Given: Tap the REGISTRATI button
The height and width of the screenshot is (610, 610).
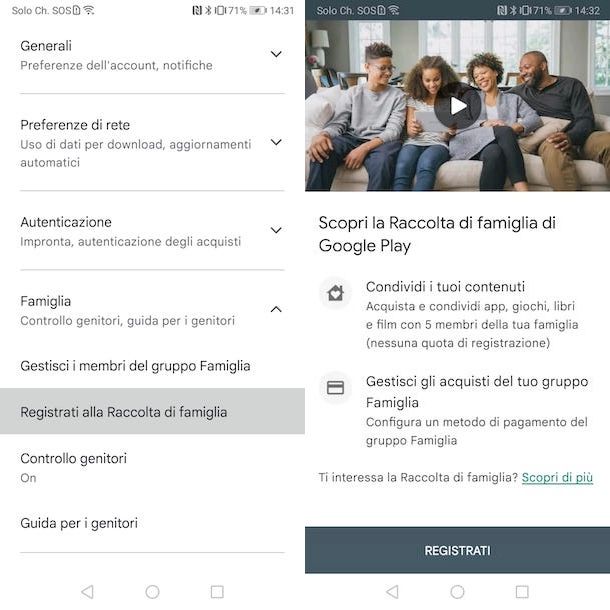Looking at the screenshot, I should (x=457, y=550).
